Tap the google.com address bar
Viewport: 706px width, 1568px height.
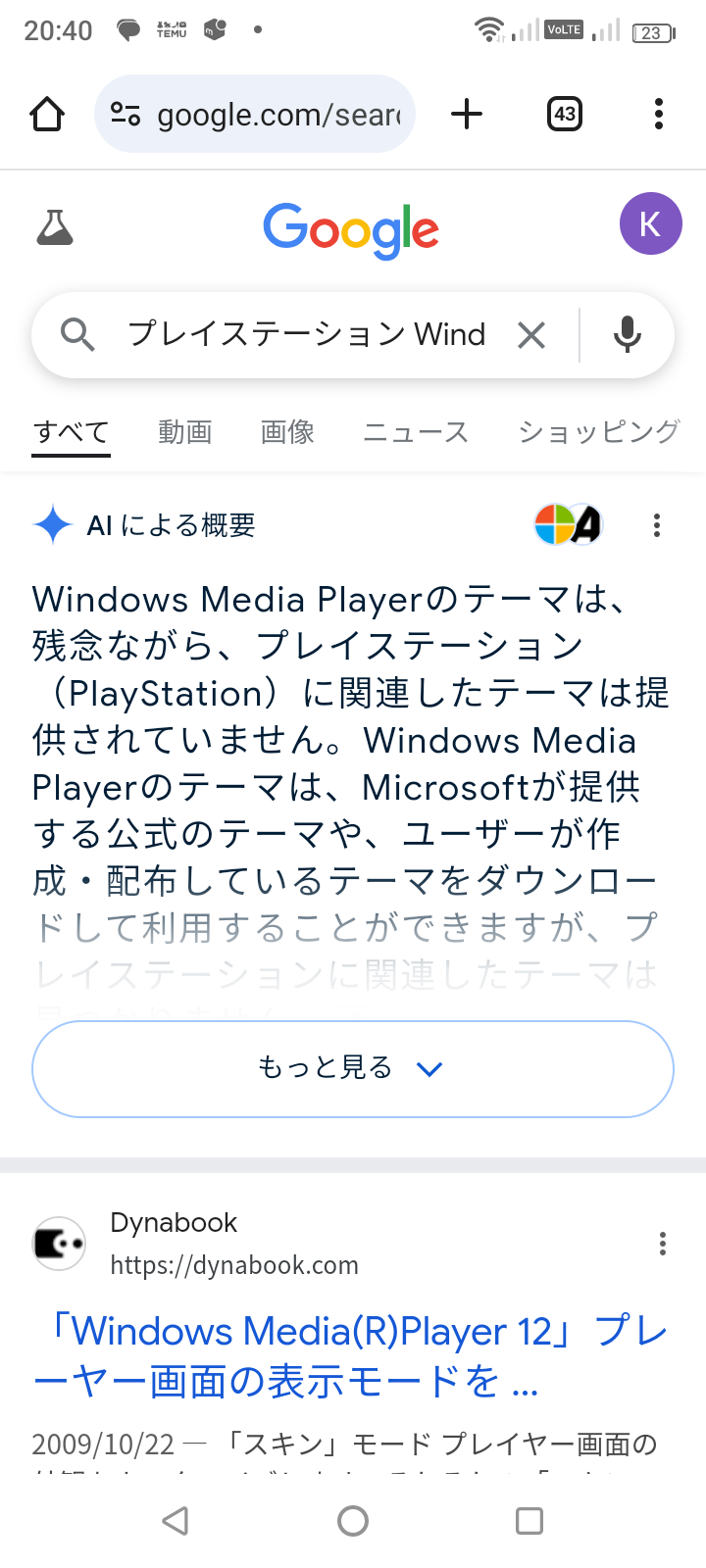[255, 114]
